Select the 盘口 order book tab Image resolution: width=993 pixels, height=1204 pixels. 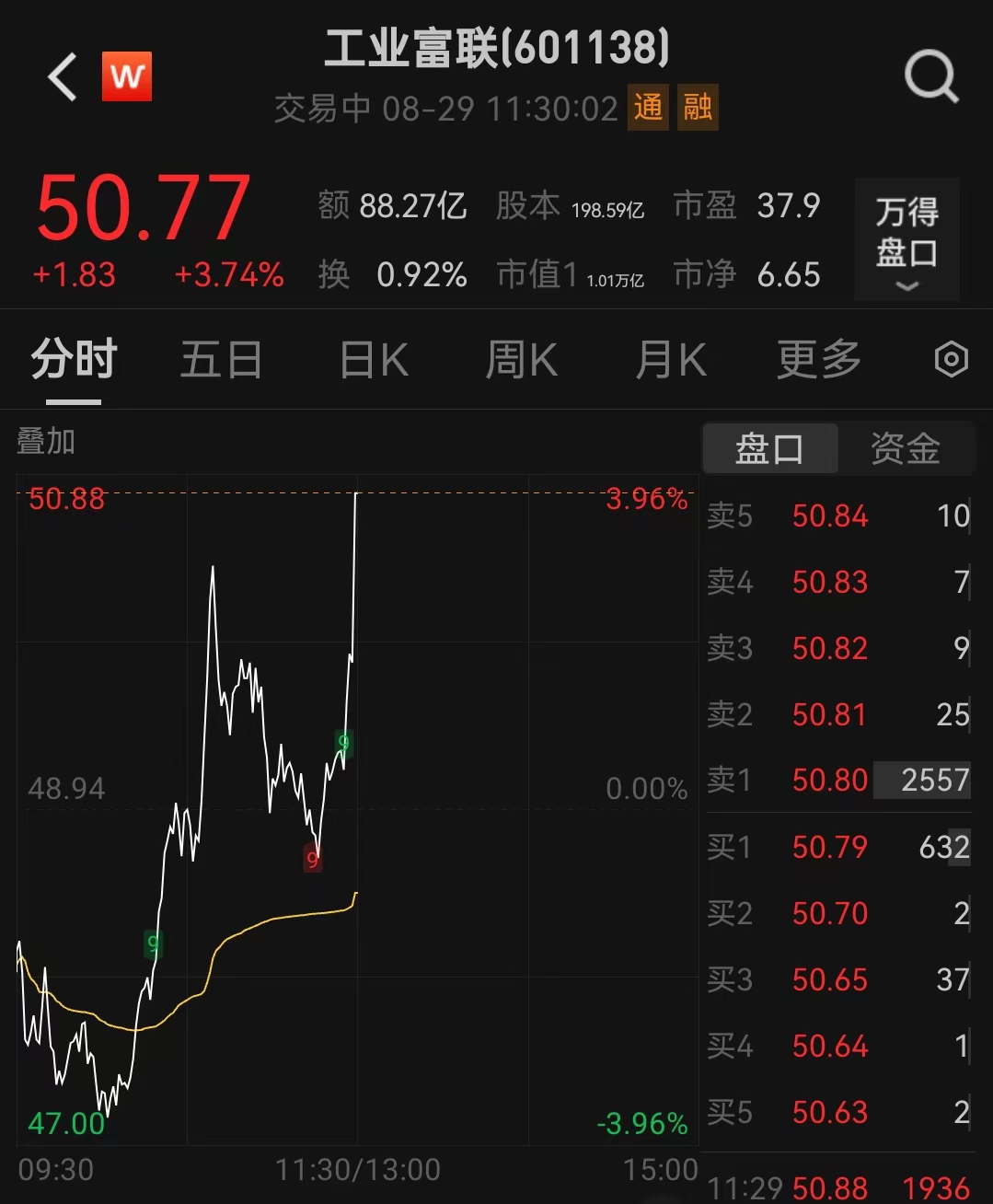point(770,448)
